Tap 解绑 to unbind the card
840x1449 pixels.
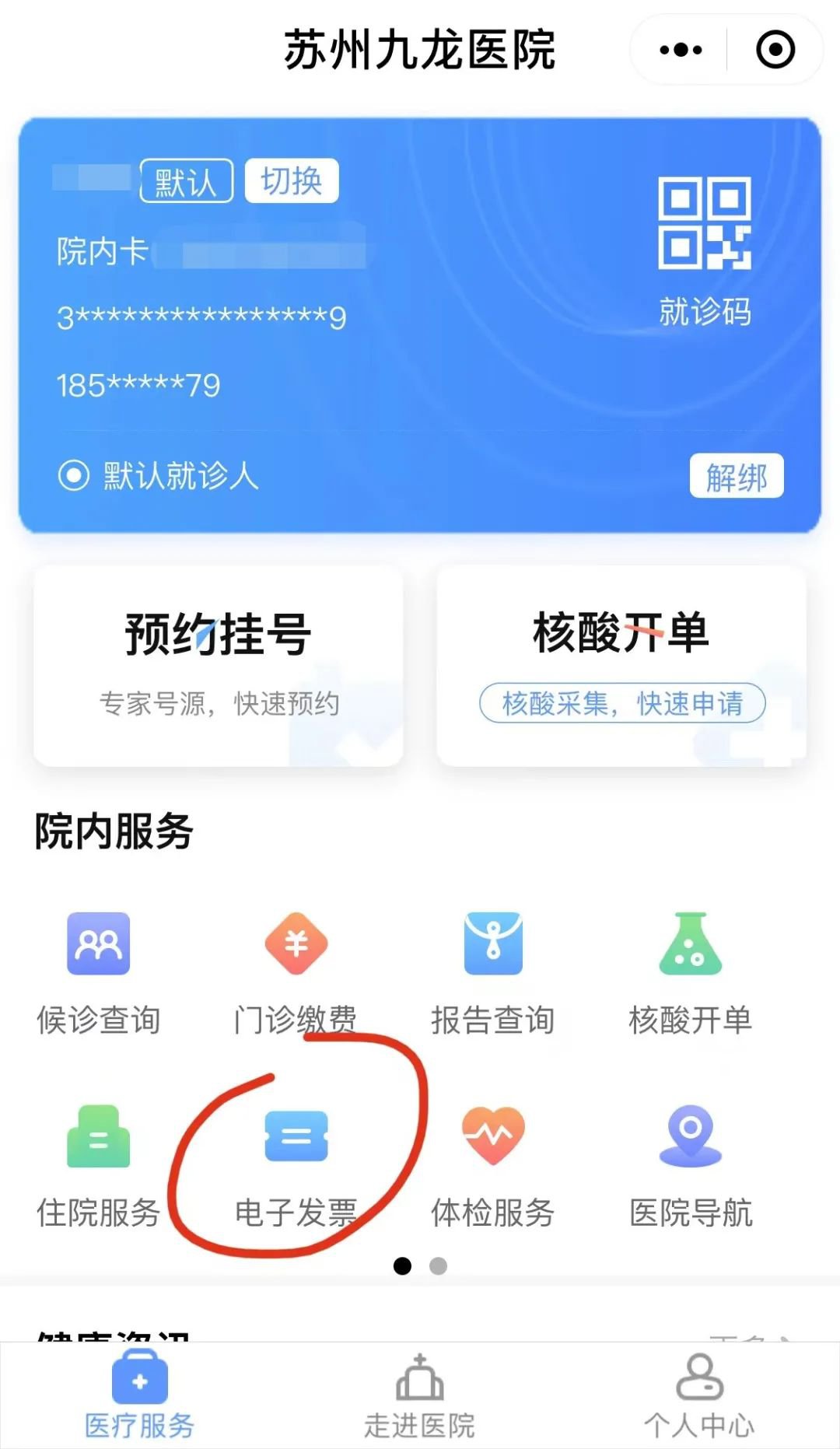[736, 476]
